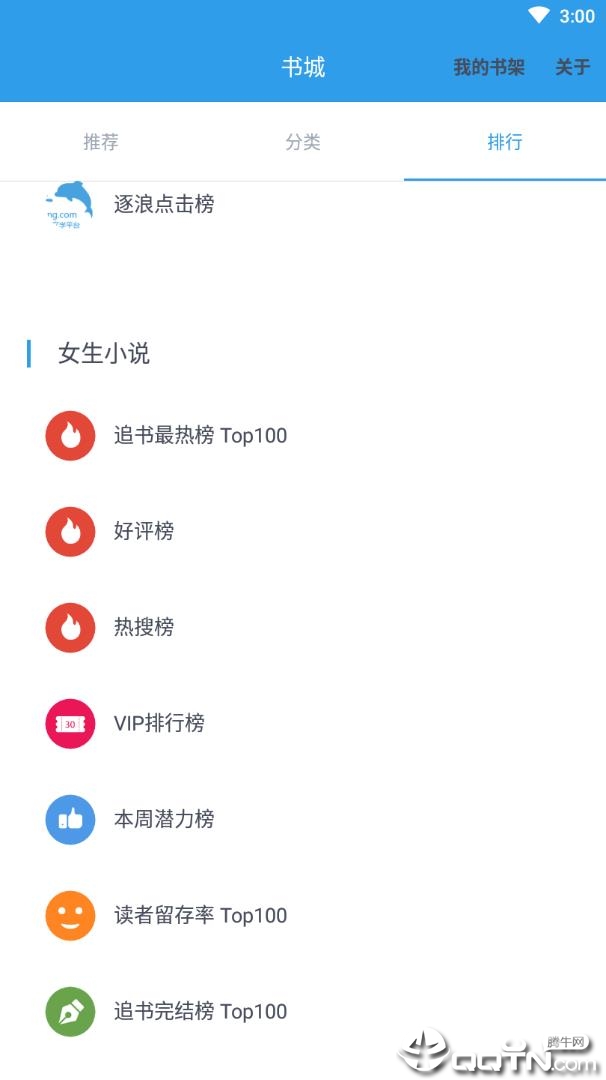Open the 热搜榜 ranking
The height and width of the screenshot is (1080, 606).
pos(144,627)
